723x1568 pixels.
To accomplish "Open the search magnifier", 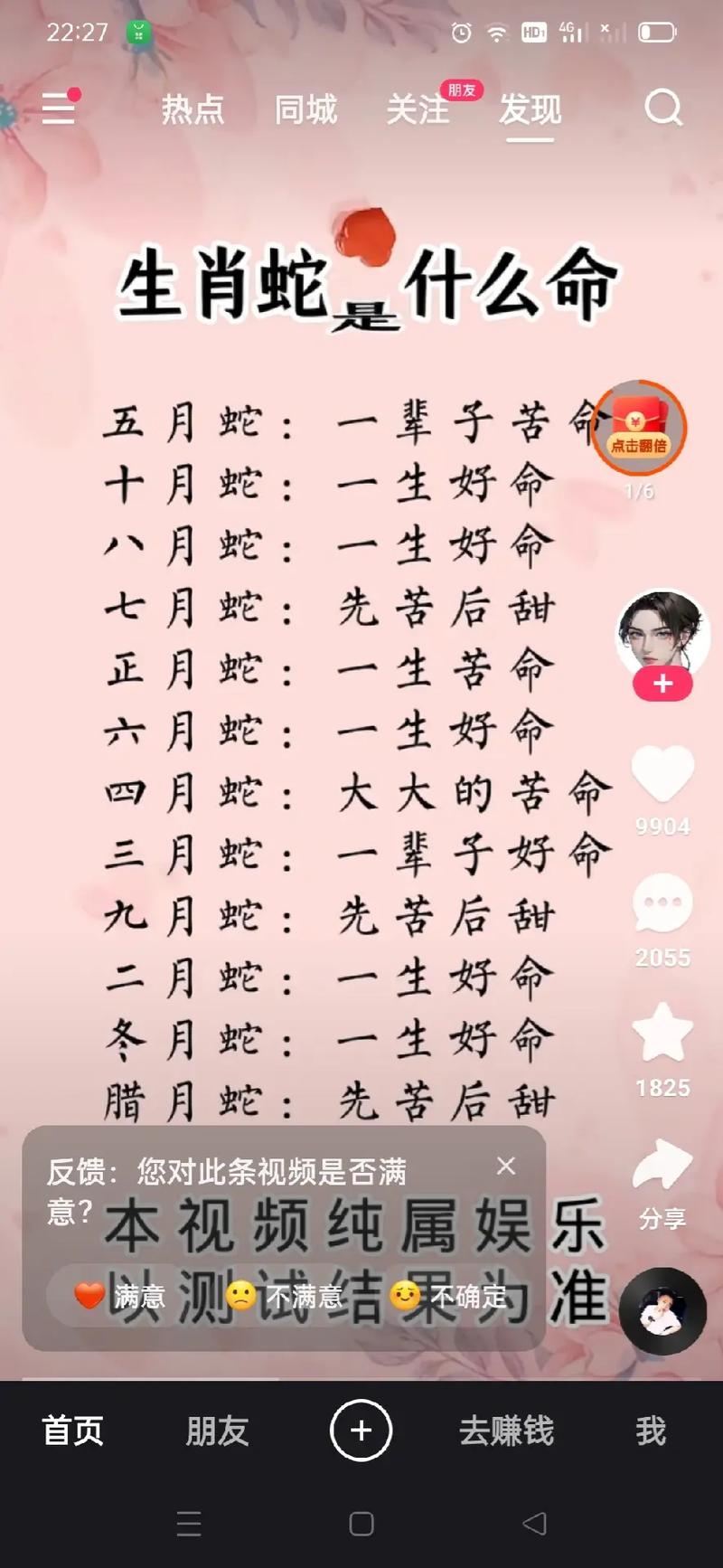I will (x=663, y=109).
